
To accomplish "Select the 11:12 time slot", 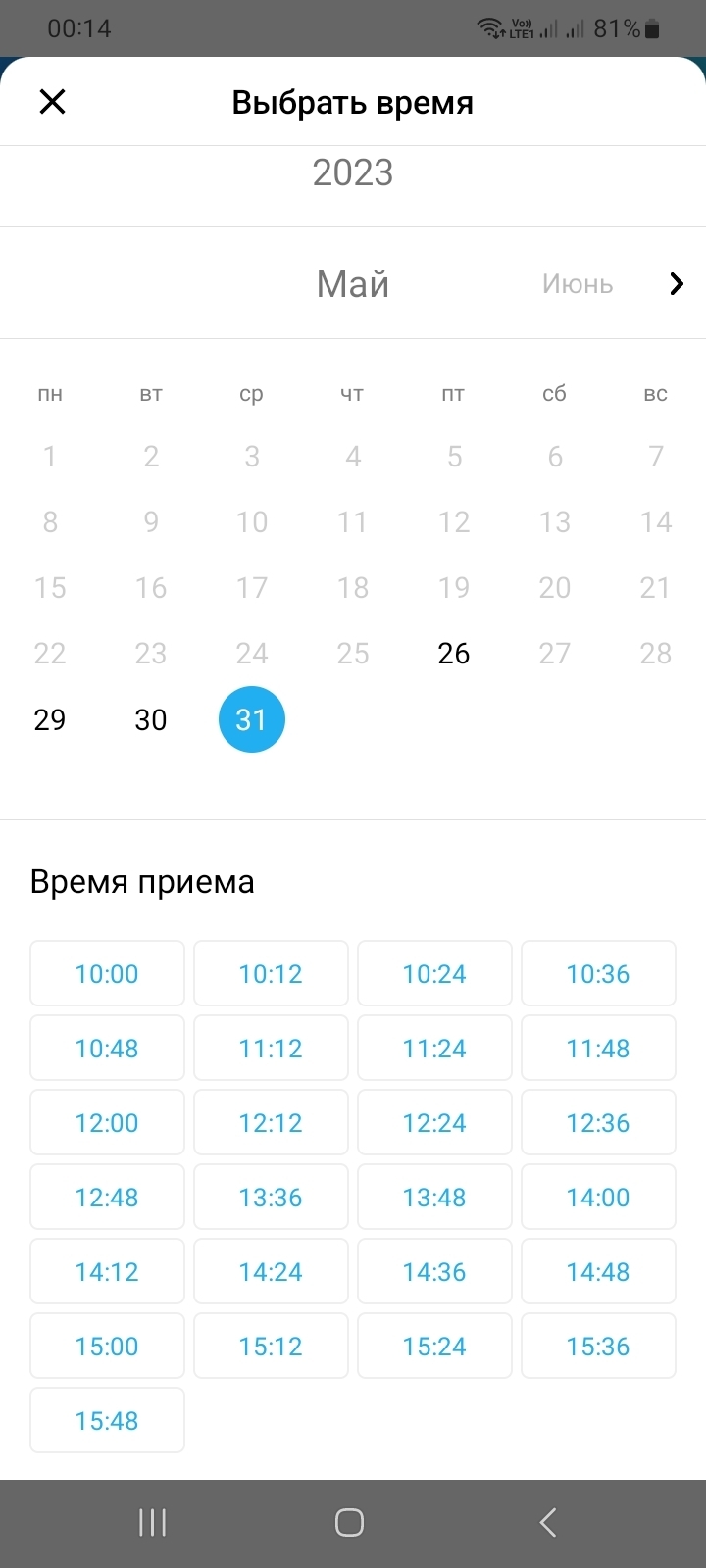I will pyautogui.click(x=271, y=1048).
